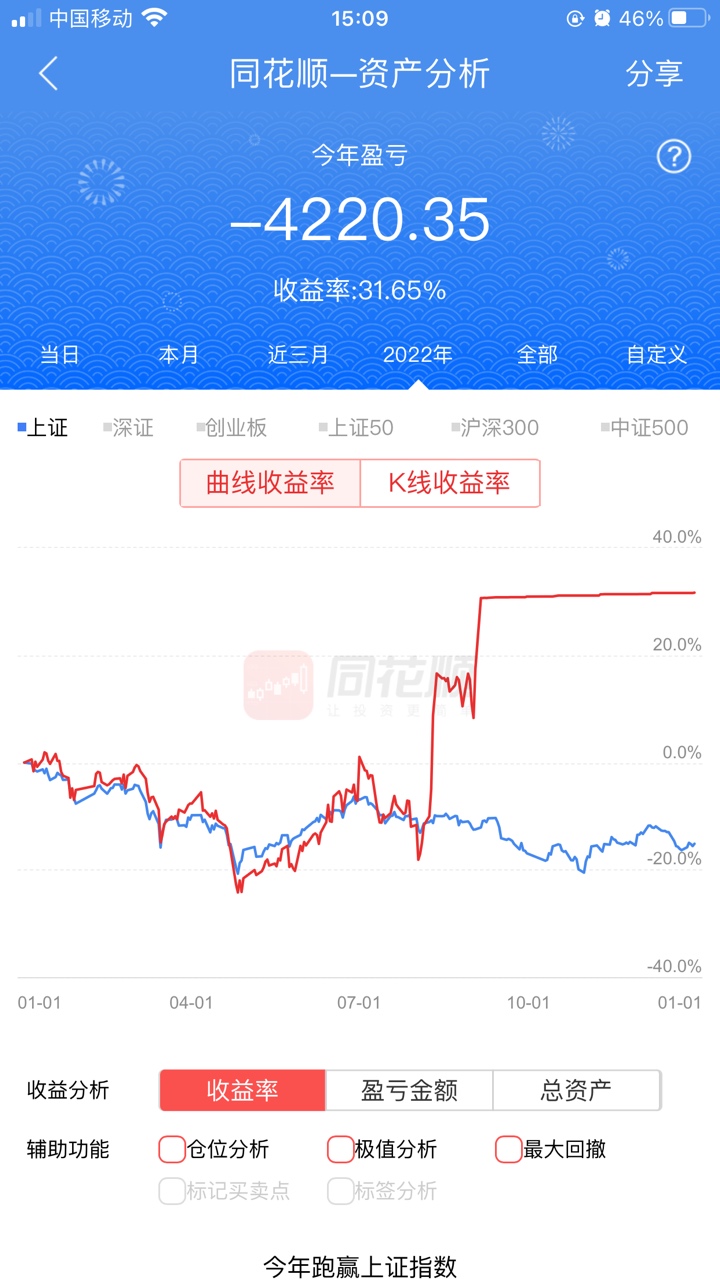720x1280 pixels.
Task: Turn on the 最大回撤 checkbox
Action: pyautogui.click(x=508, y=1150)
